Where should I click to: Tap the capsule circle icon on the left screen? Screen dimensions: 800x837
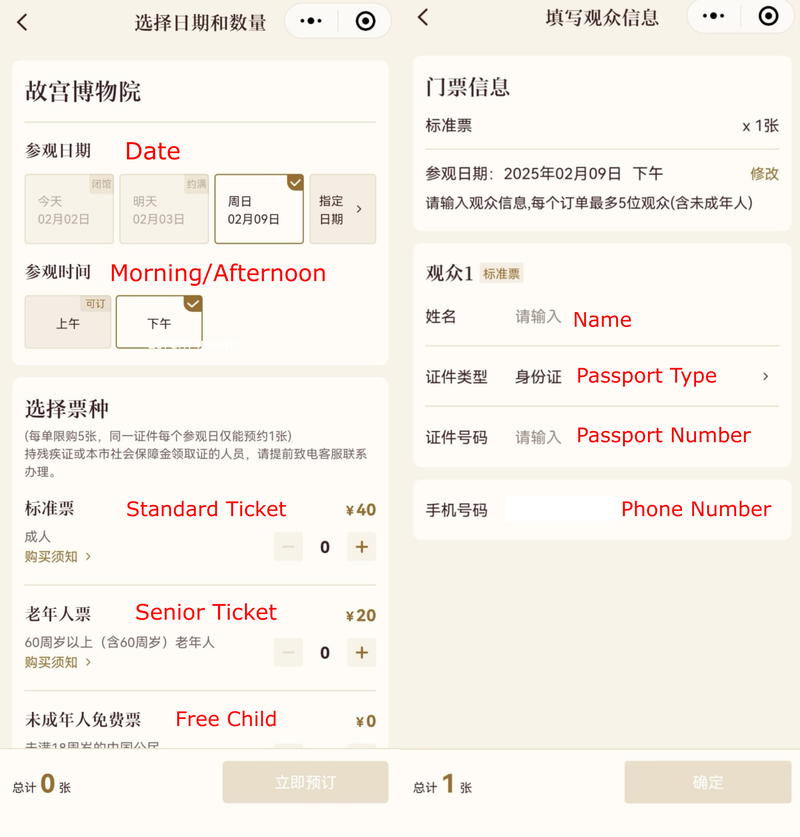[366, 18]
